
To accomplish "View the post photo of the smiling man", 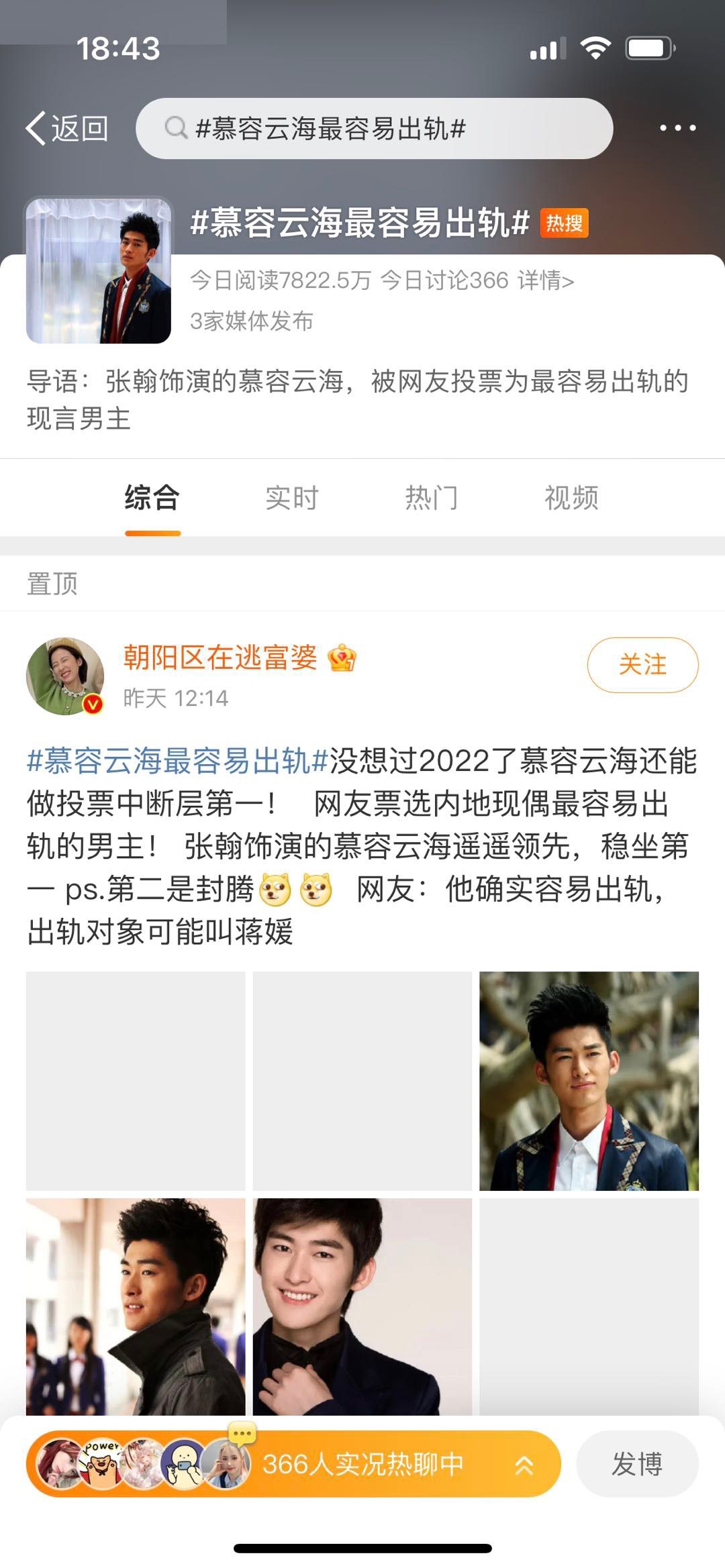I will [x=362, y=1306].
